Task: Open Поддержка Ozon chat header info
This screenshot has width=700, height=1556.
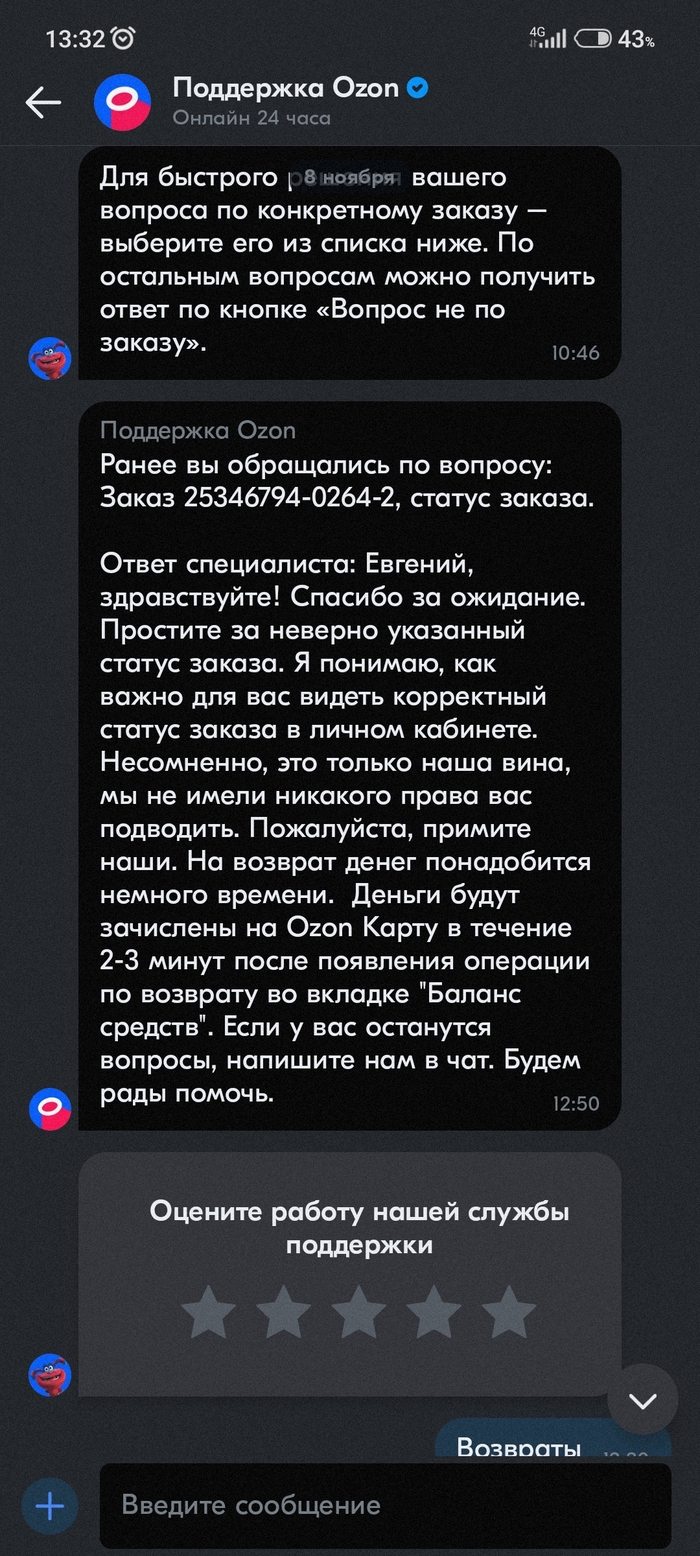Action: (286, 101)
